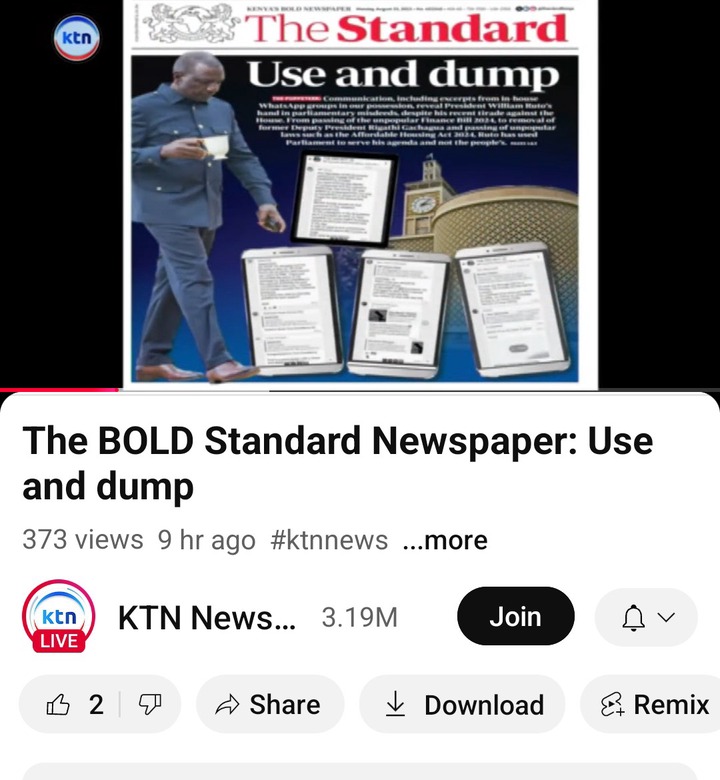The image size is (720, 780).
Task: Download the video for offline viewing
Action: tap(463, 705)
